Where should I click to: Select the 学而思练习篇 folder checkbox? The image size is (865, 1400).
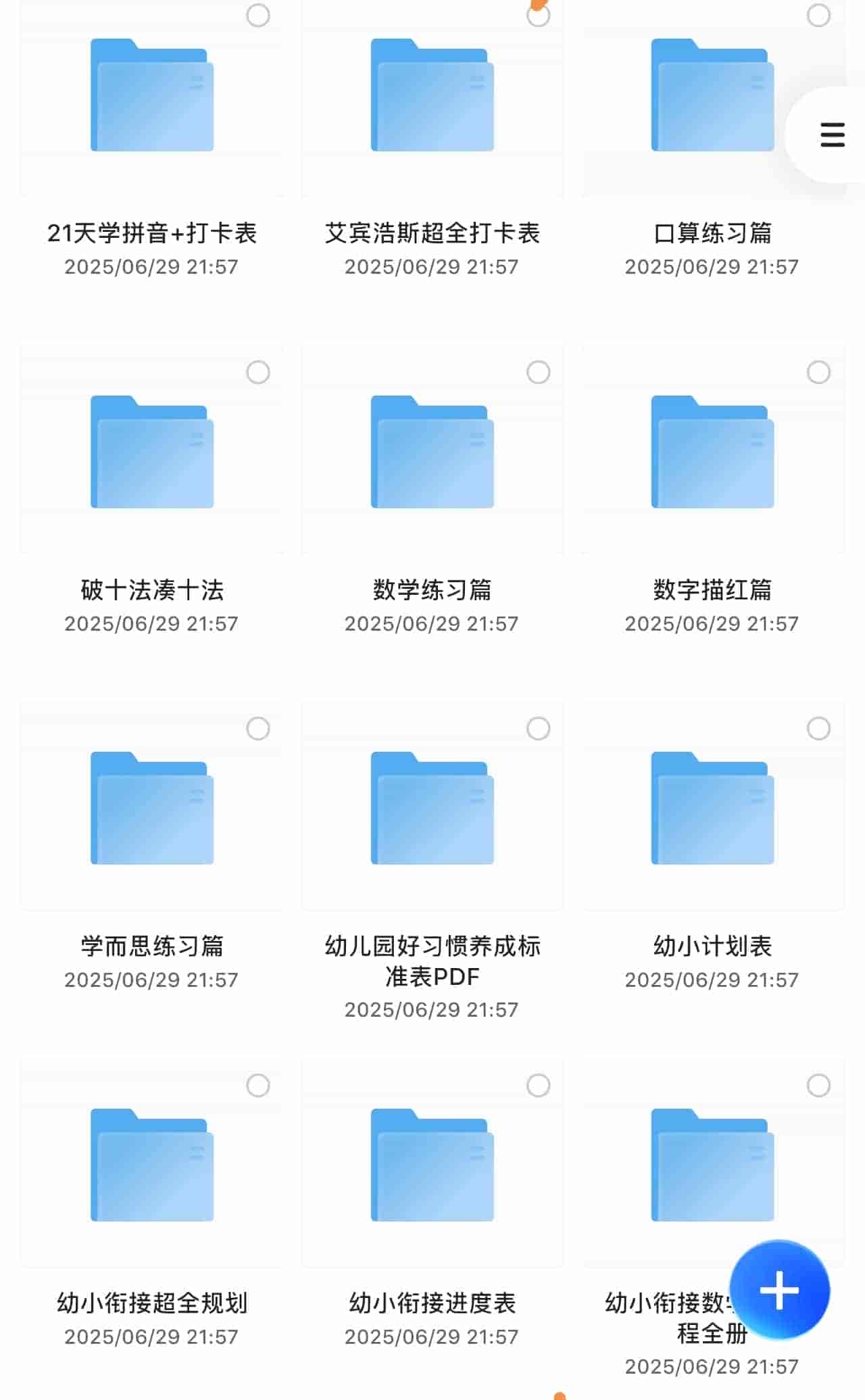[x=258, y=729]
